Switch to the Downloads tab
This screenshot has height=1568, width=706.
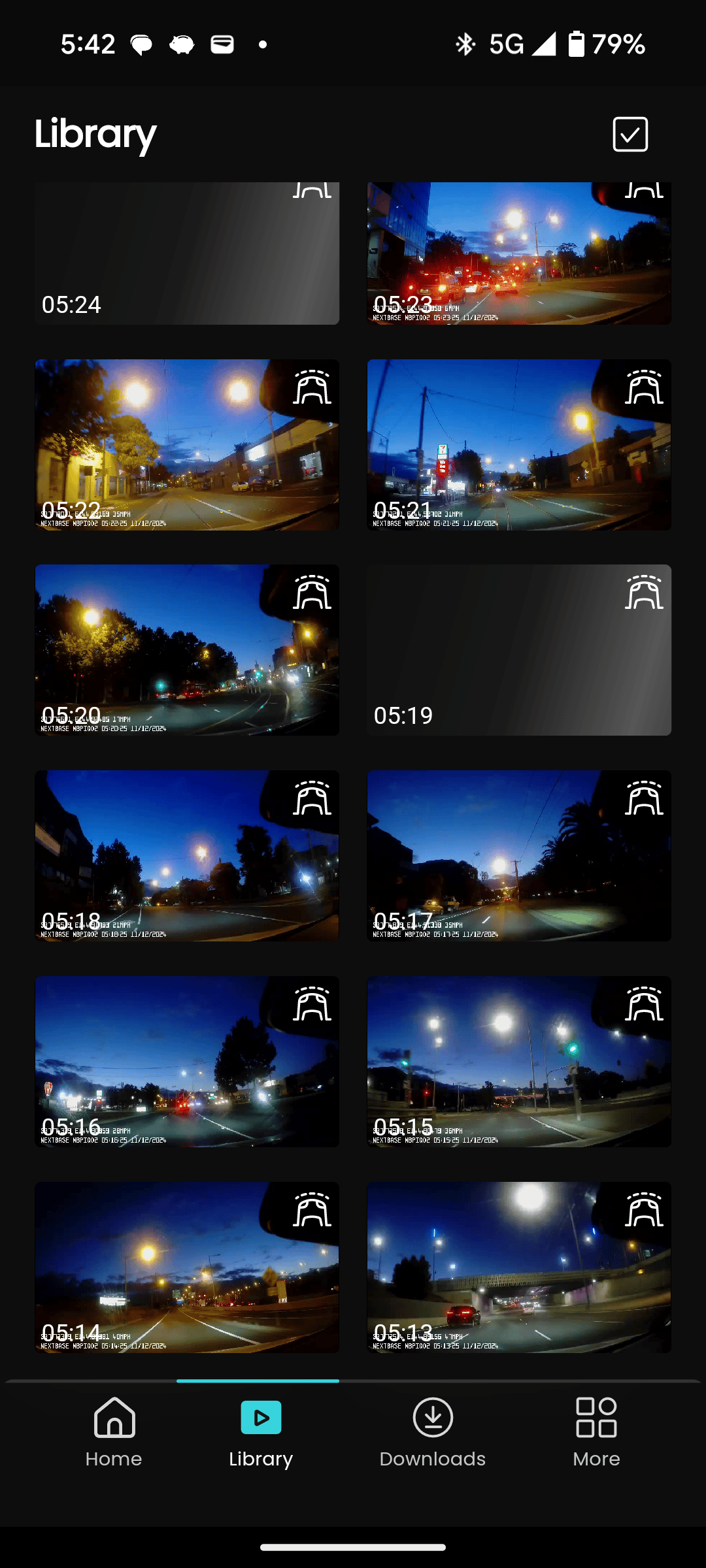432,1432
